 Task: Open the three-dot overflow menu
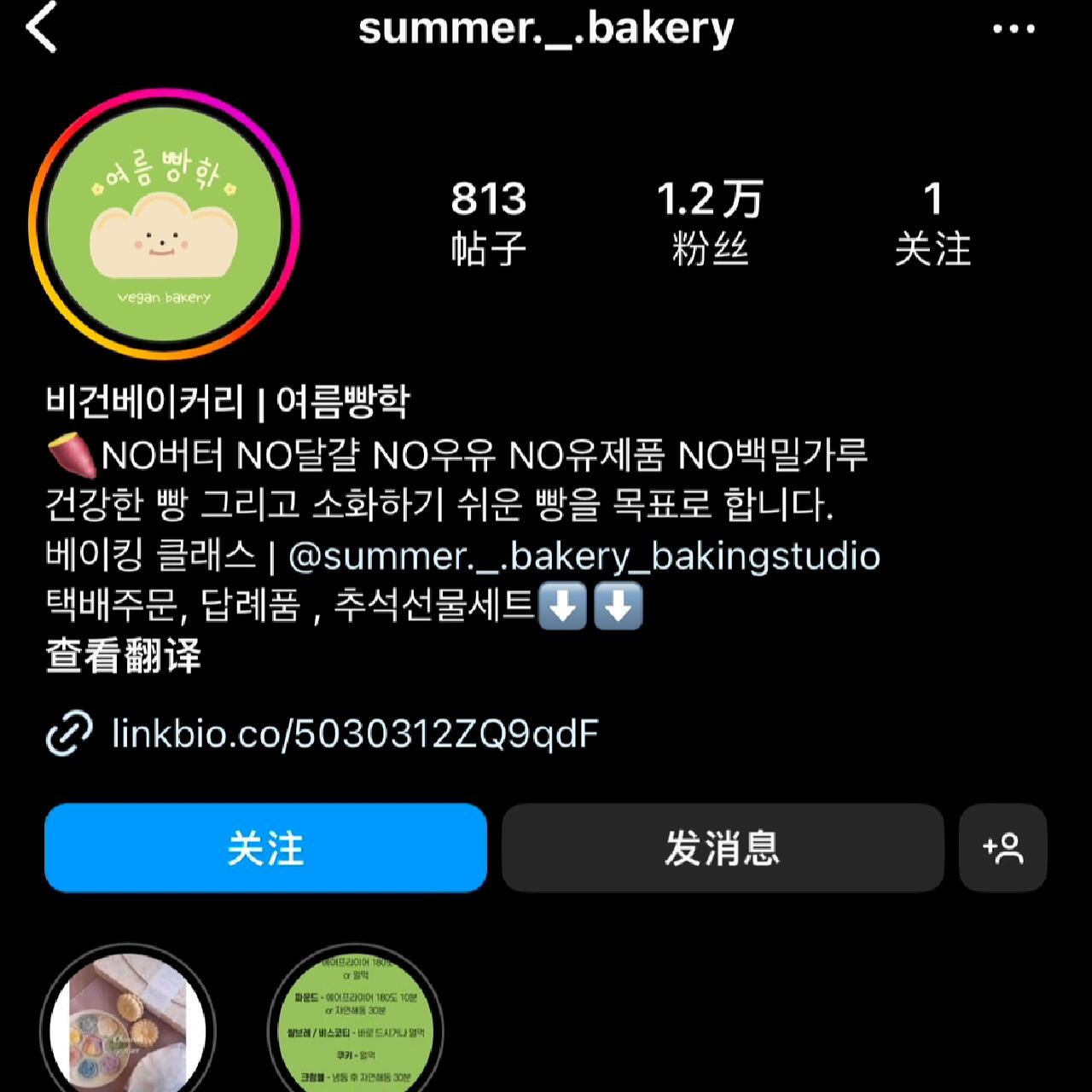pos(1014,29)
